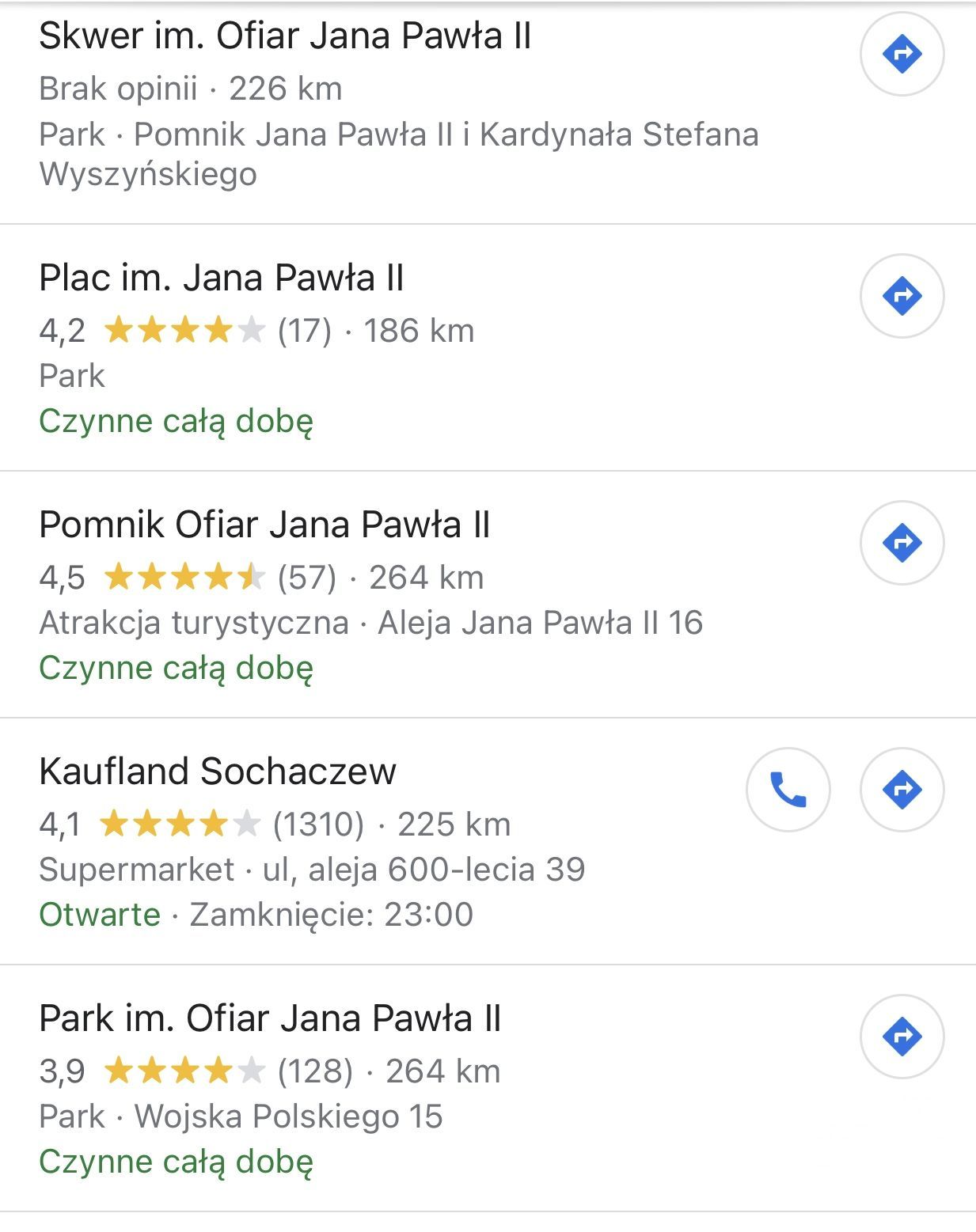Call Kaufland Sochaczew

tap(788, 790)
